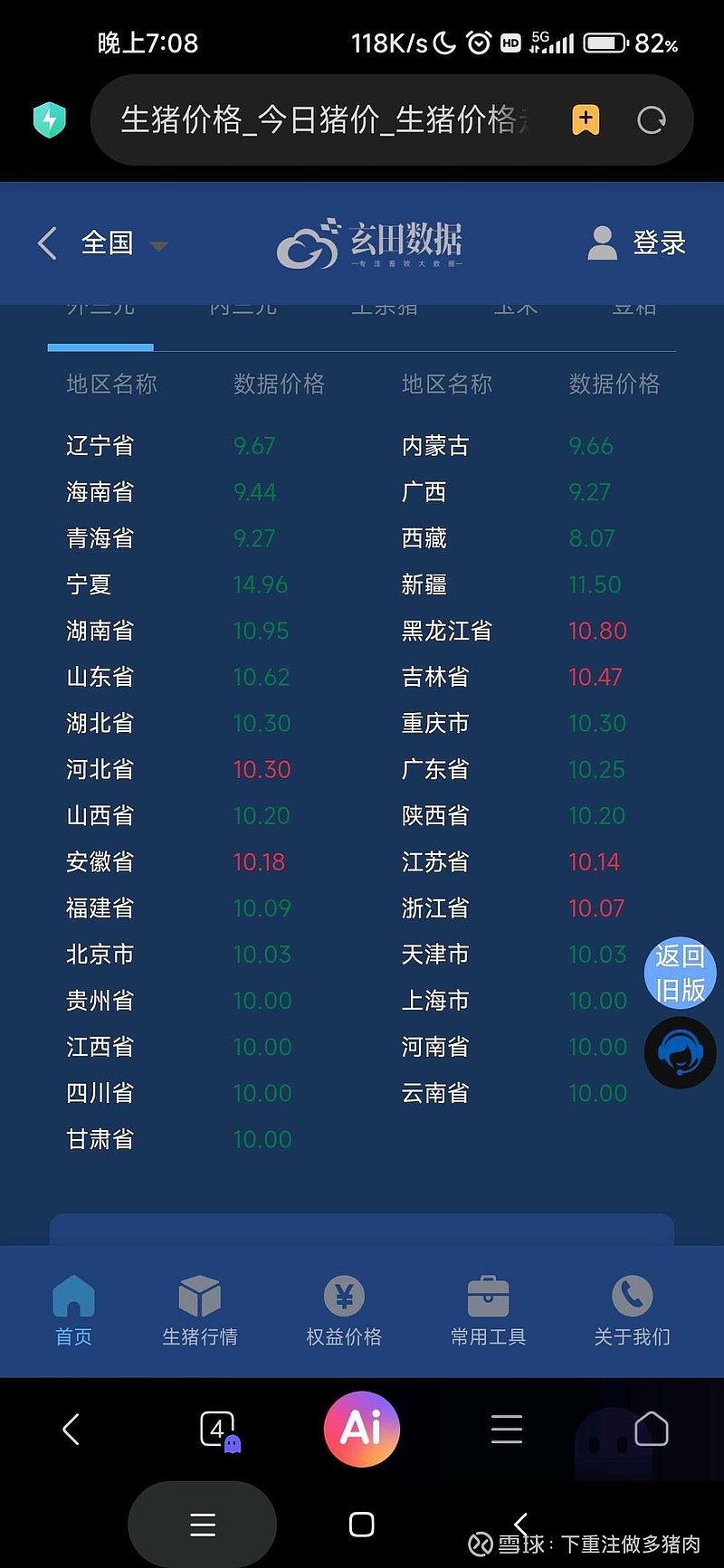724x1568 pixels.
Task: Tap the green shield security icon
Action: pos(49,119)
